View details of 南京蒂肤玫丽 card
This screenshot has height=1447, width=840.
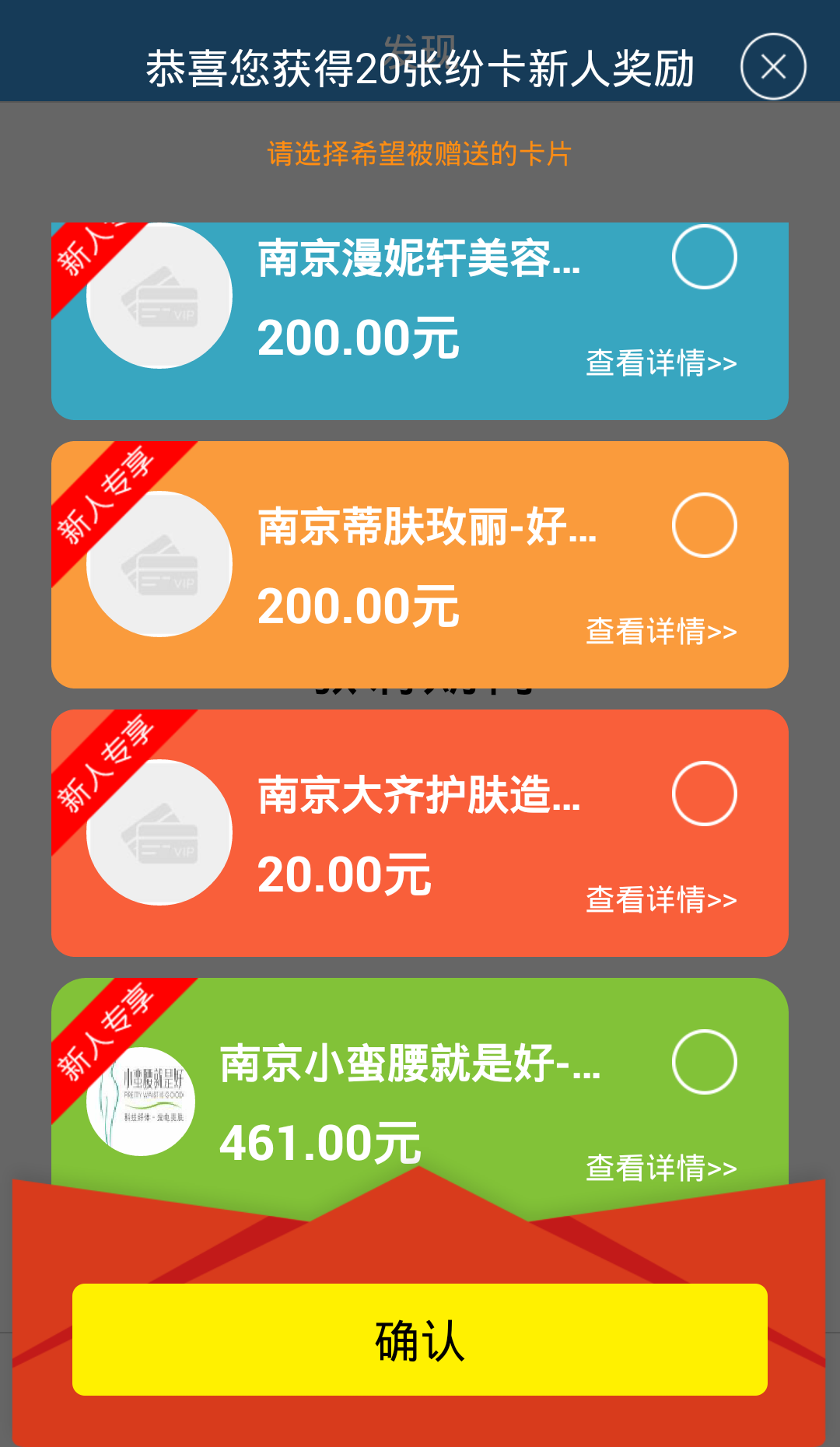point(660,632)
